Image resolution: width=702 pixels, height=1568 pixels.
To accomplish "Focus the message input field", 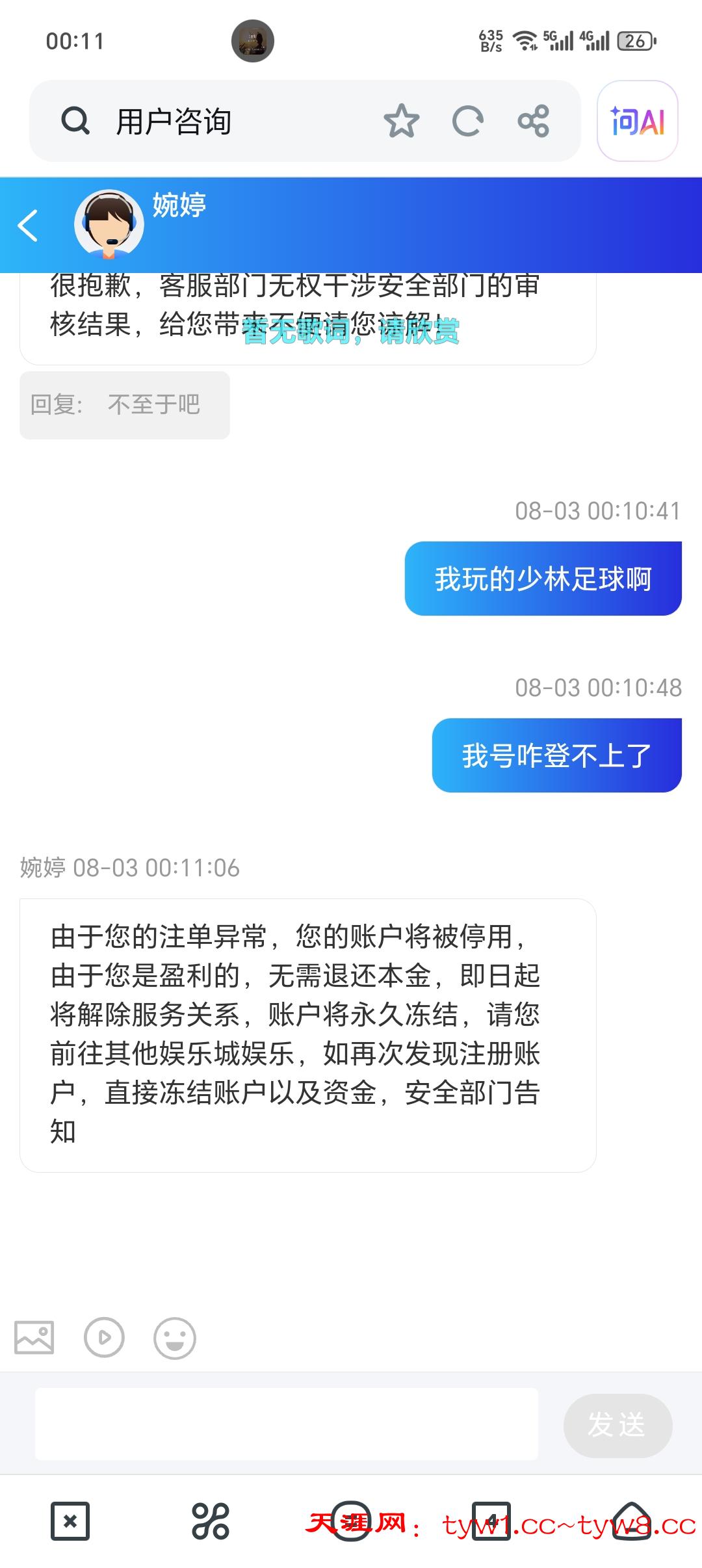I will tap(286, 1424).
